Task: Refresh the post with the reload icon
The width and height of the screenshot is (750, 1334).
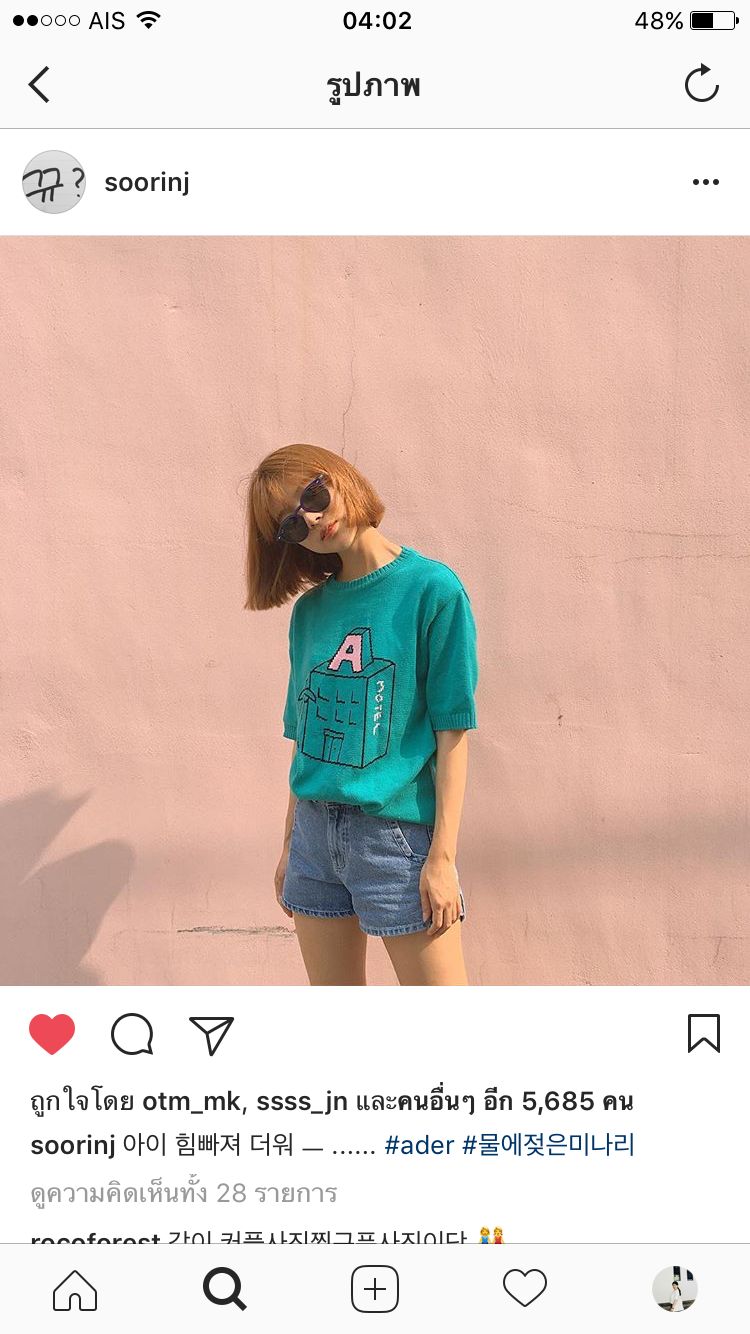Action: point(702,84)
